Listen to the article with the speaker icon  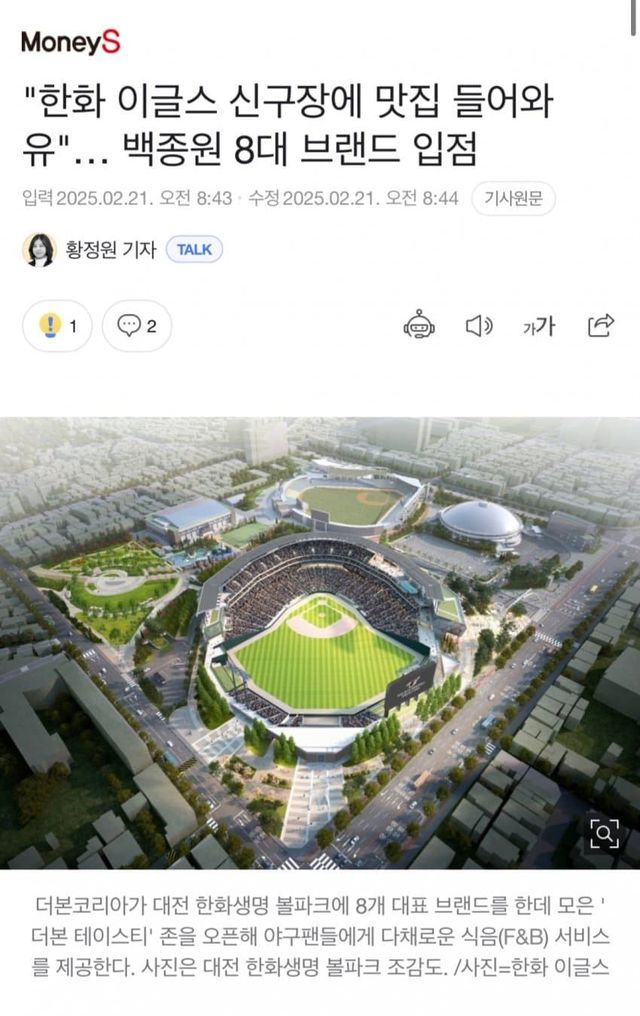coord(479,325)
